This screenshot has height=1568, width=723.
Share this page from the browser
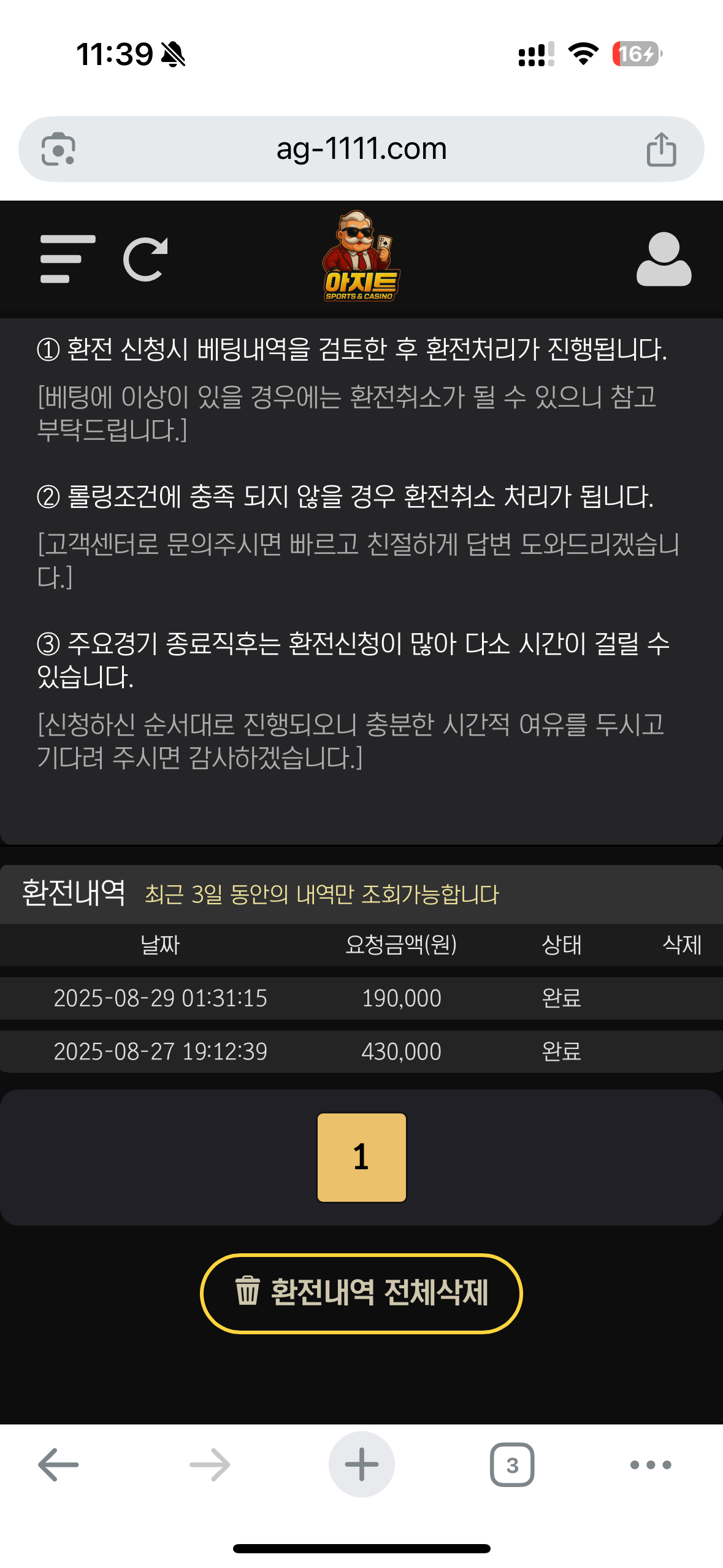(x=661, y=149)
